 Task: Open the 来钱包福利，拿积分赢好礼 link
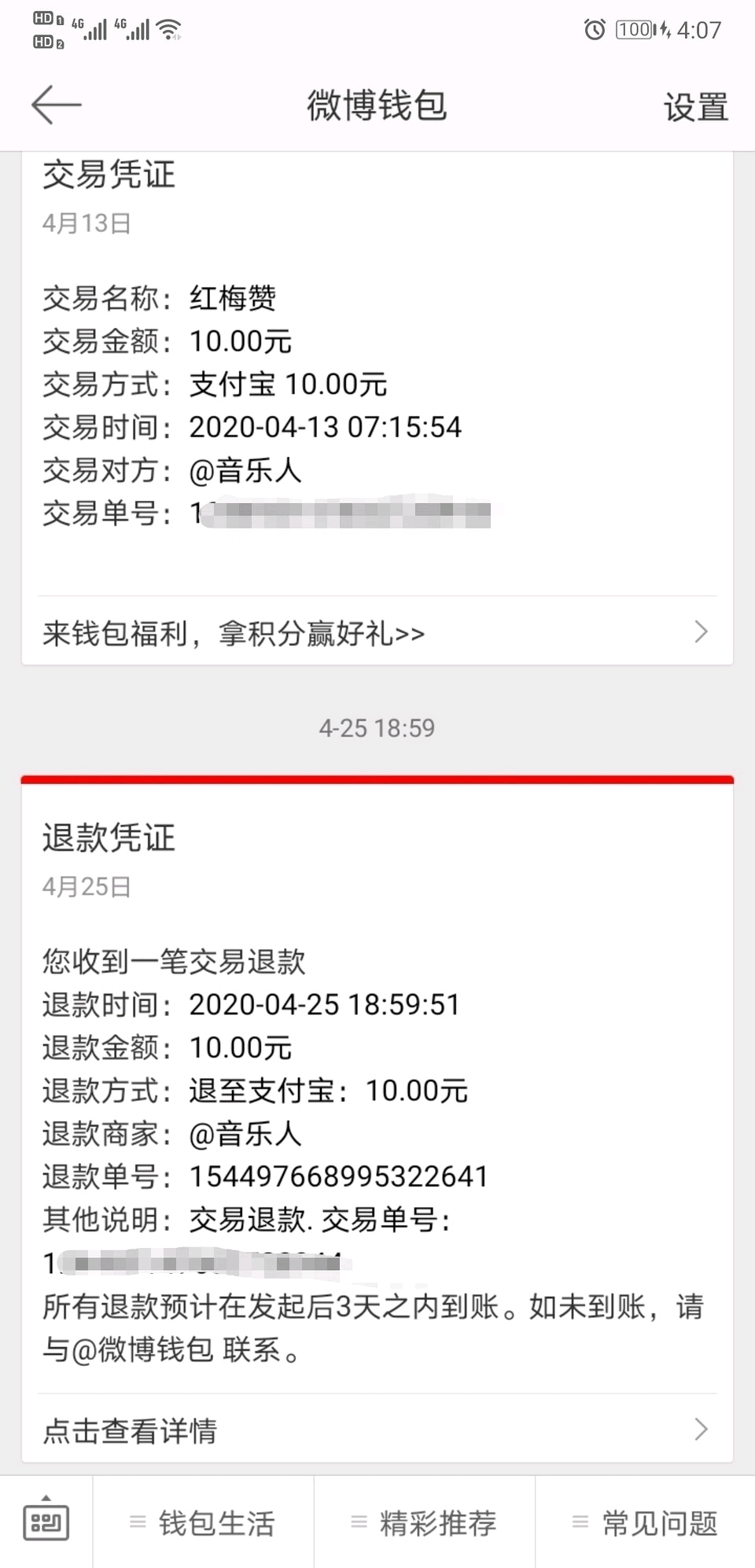pyautogui.click(x=376, y=632)
